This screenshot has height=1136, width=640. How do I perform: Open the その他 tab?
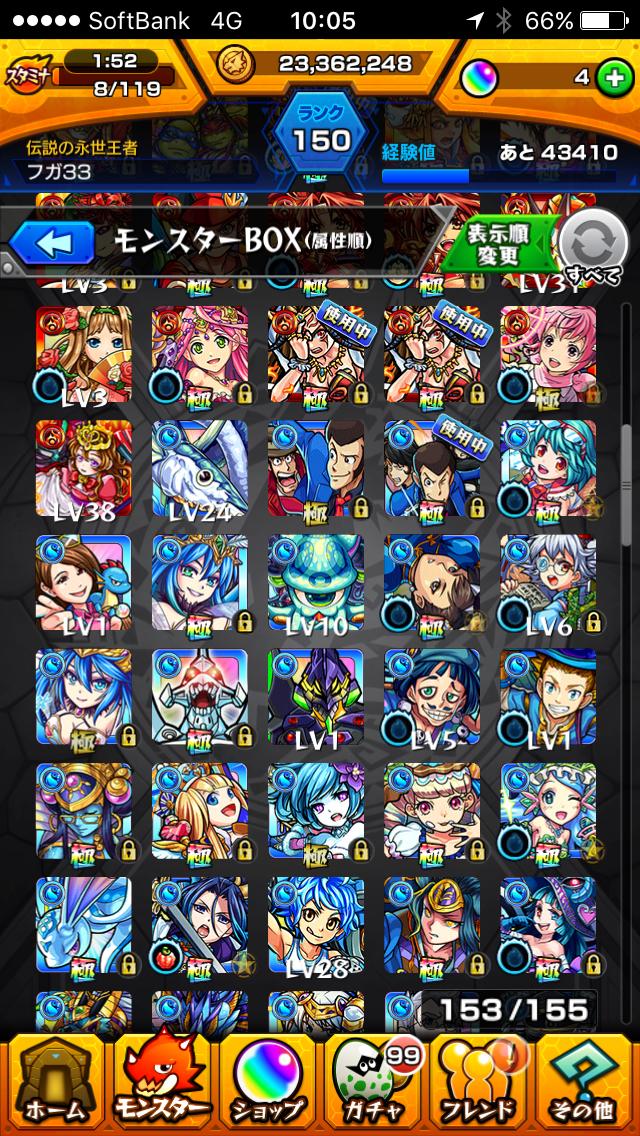tap(585, 1080)
